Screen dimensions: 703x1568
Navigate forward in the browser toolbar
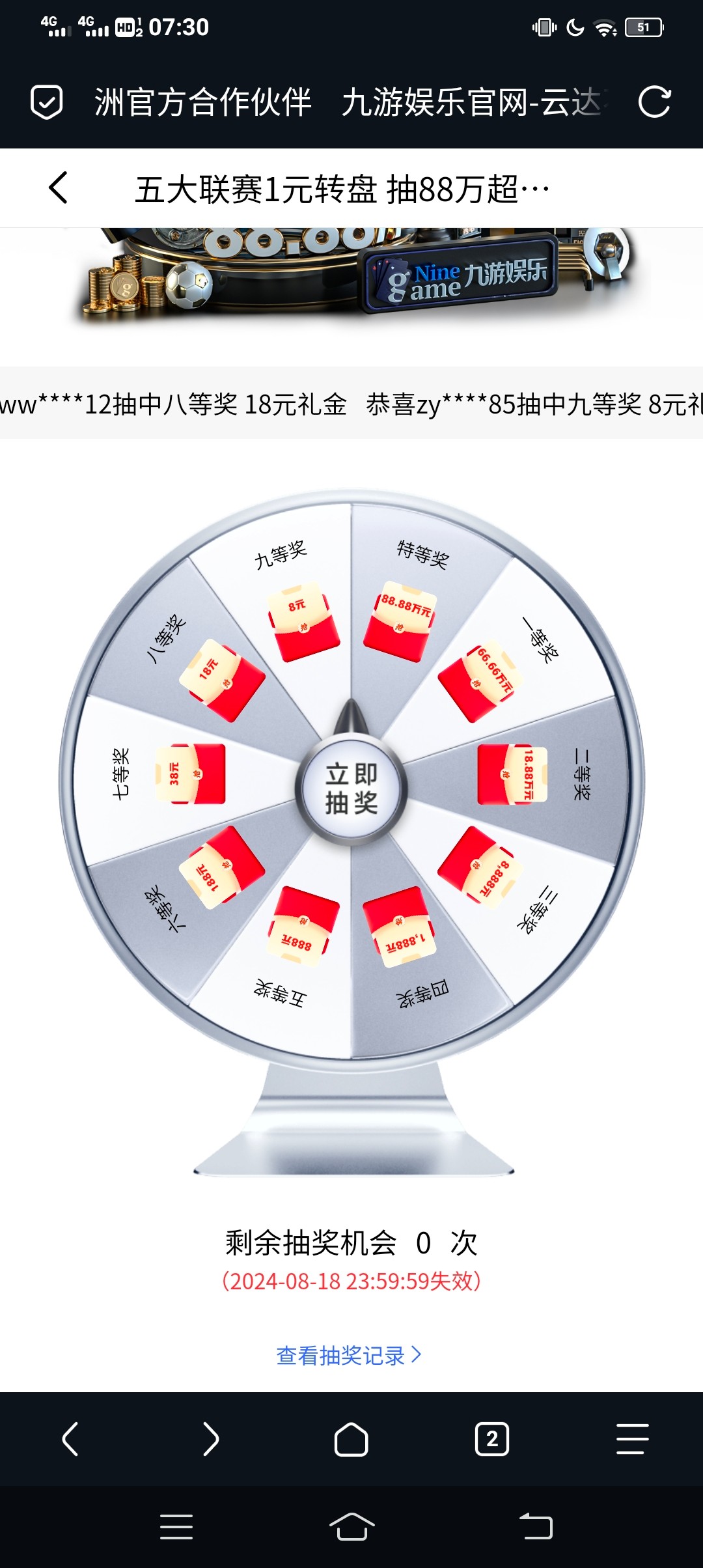click(x=210, y=1439)
